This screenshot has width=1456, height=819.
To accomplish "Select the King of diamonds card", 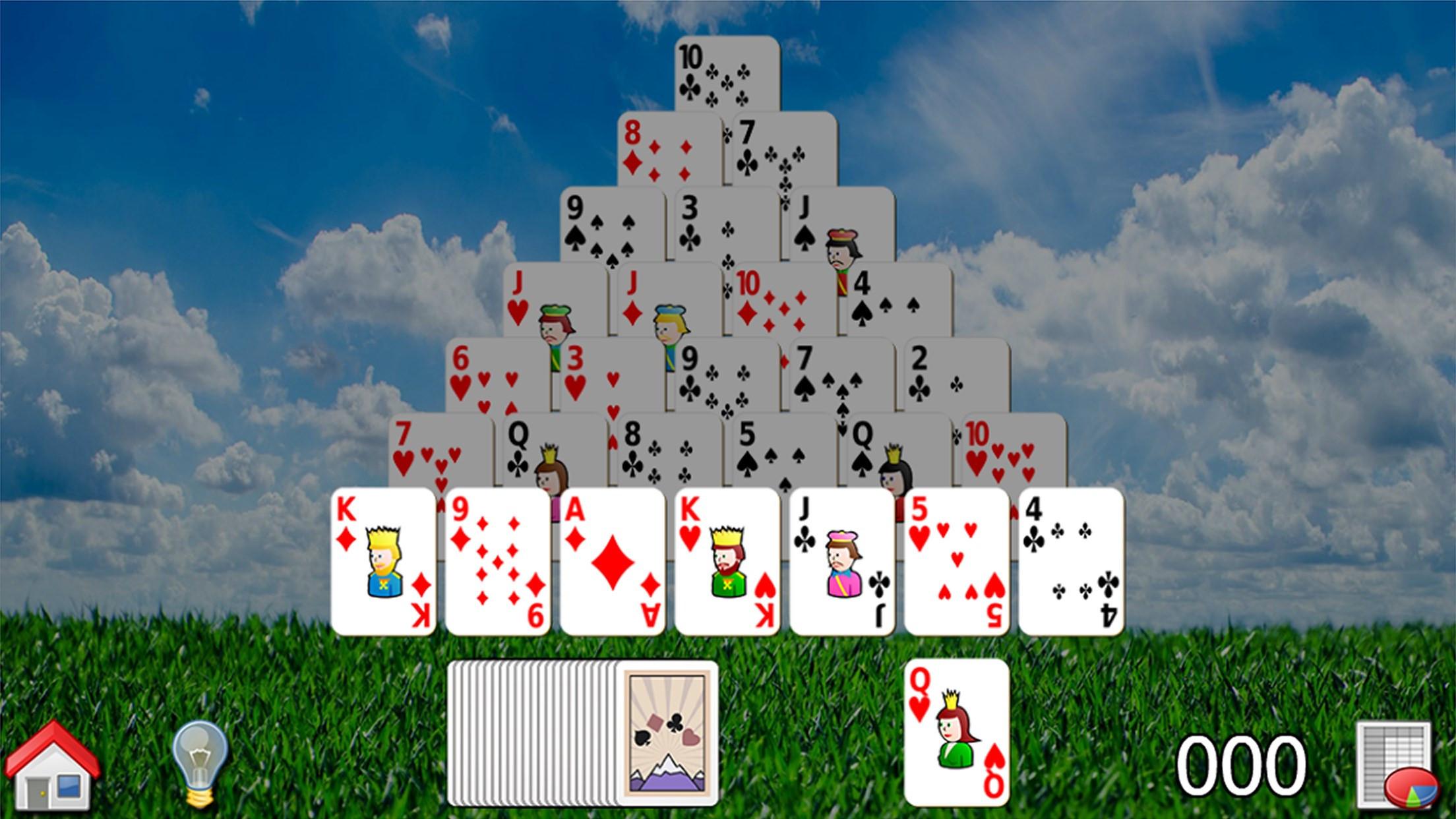I will [x=384, y=562].
